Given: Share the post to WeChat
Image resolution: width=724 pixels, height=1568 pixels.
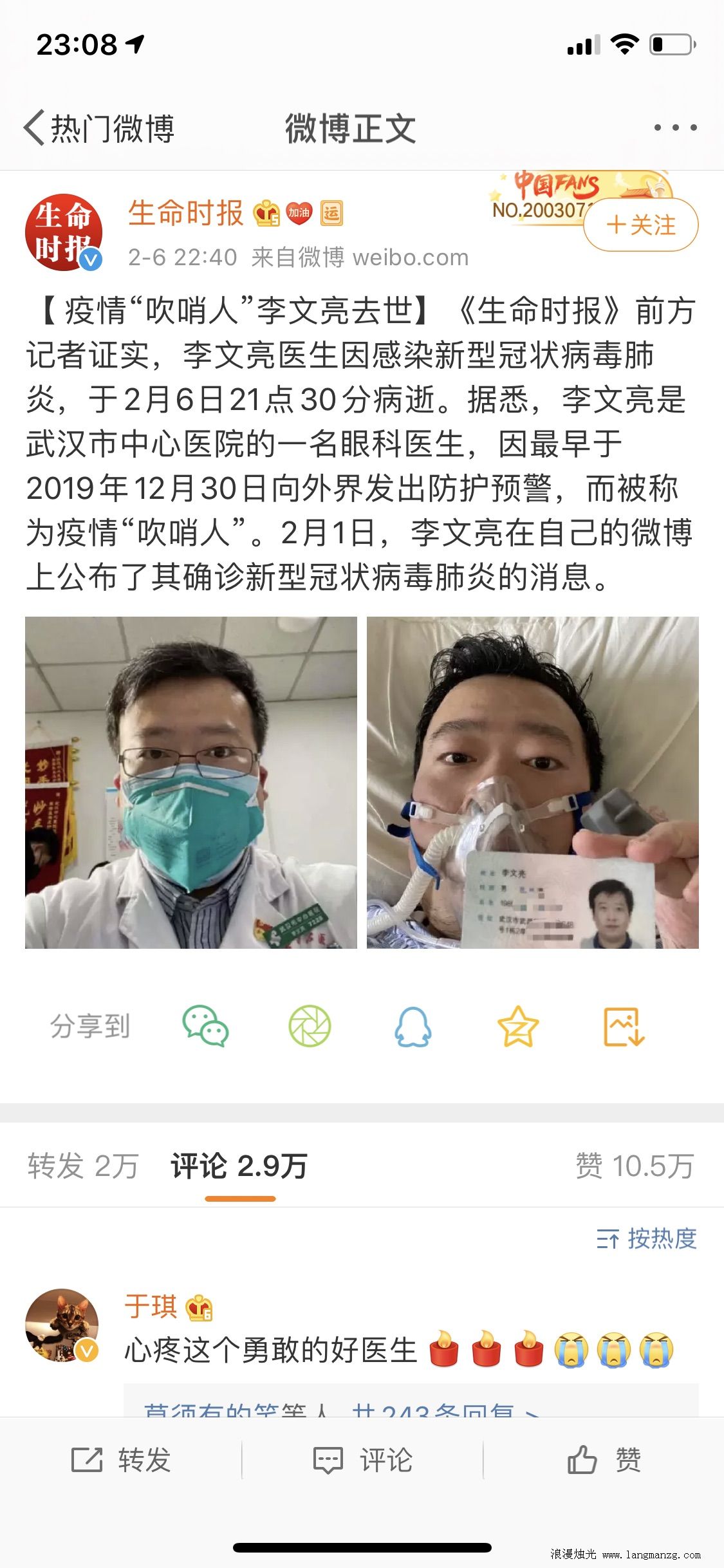Looking at the screenshot, I should [206, 1026].
